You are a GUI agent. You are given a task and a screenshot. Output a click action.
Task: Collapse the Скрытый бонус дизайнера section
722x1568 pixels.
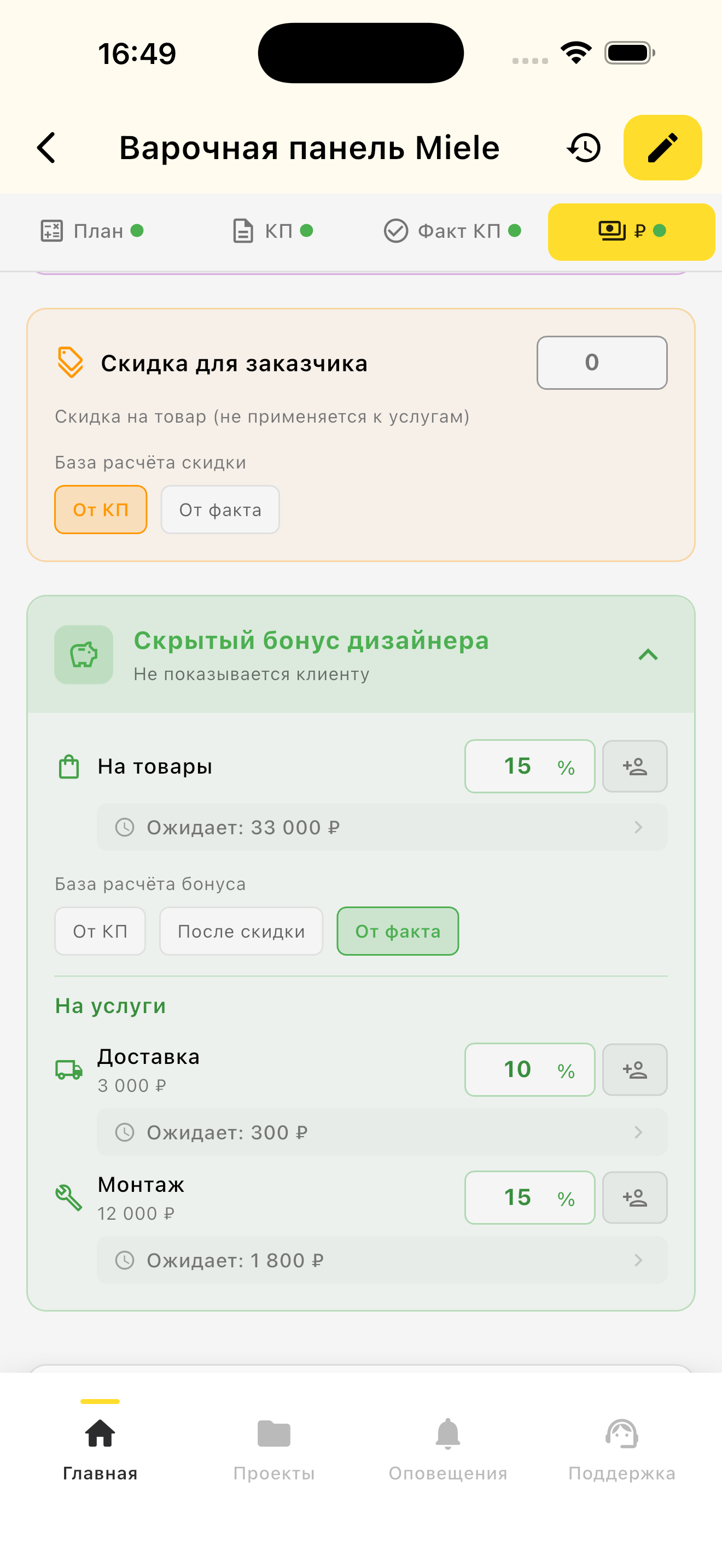tap(648, 654)
